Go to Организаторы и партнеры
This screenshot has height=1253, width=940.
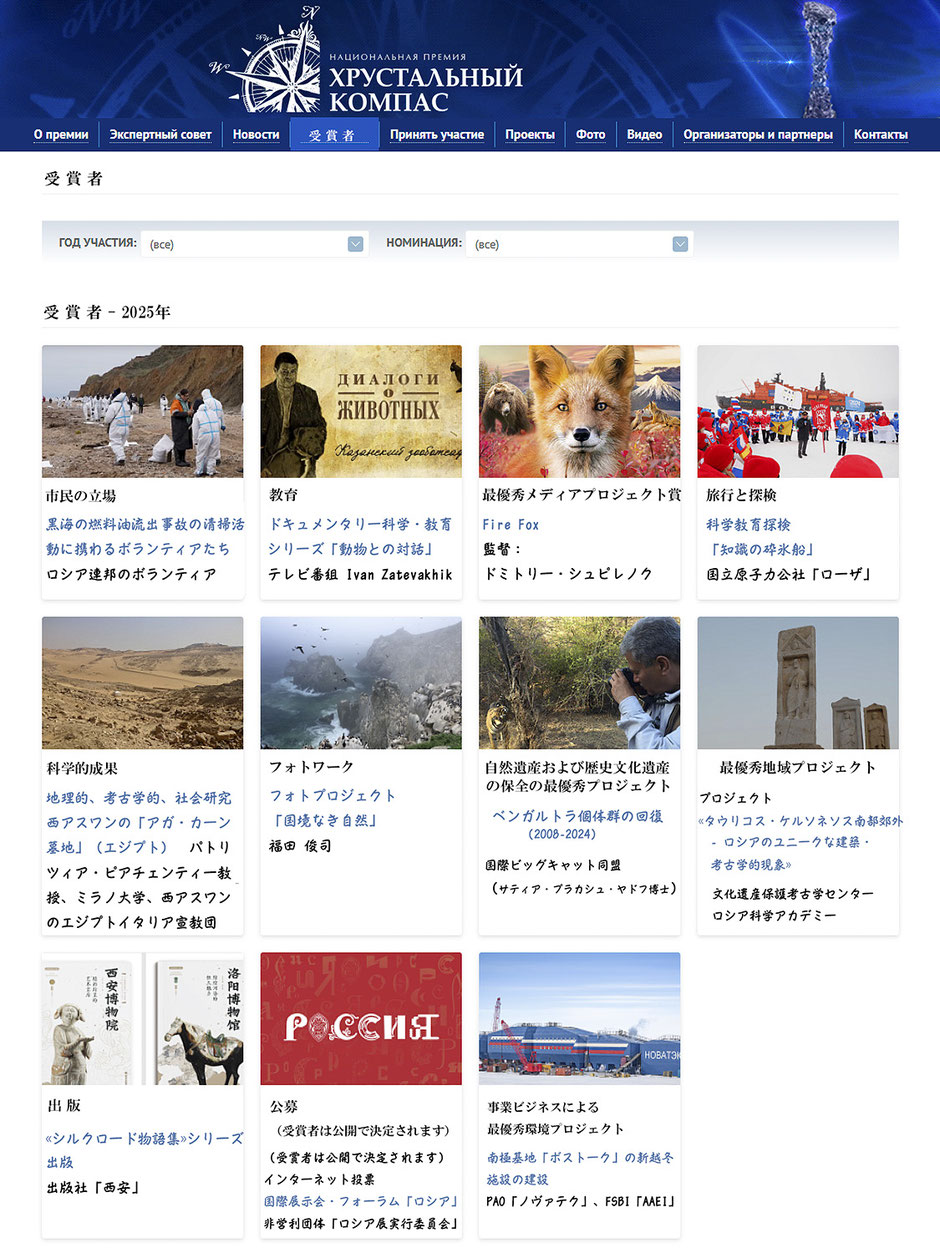pyautogui.click(x=758, y=135)
